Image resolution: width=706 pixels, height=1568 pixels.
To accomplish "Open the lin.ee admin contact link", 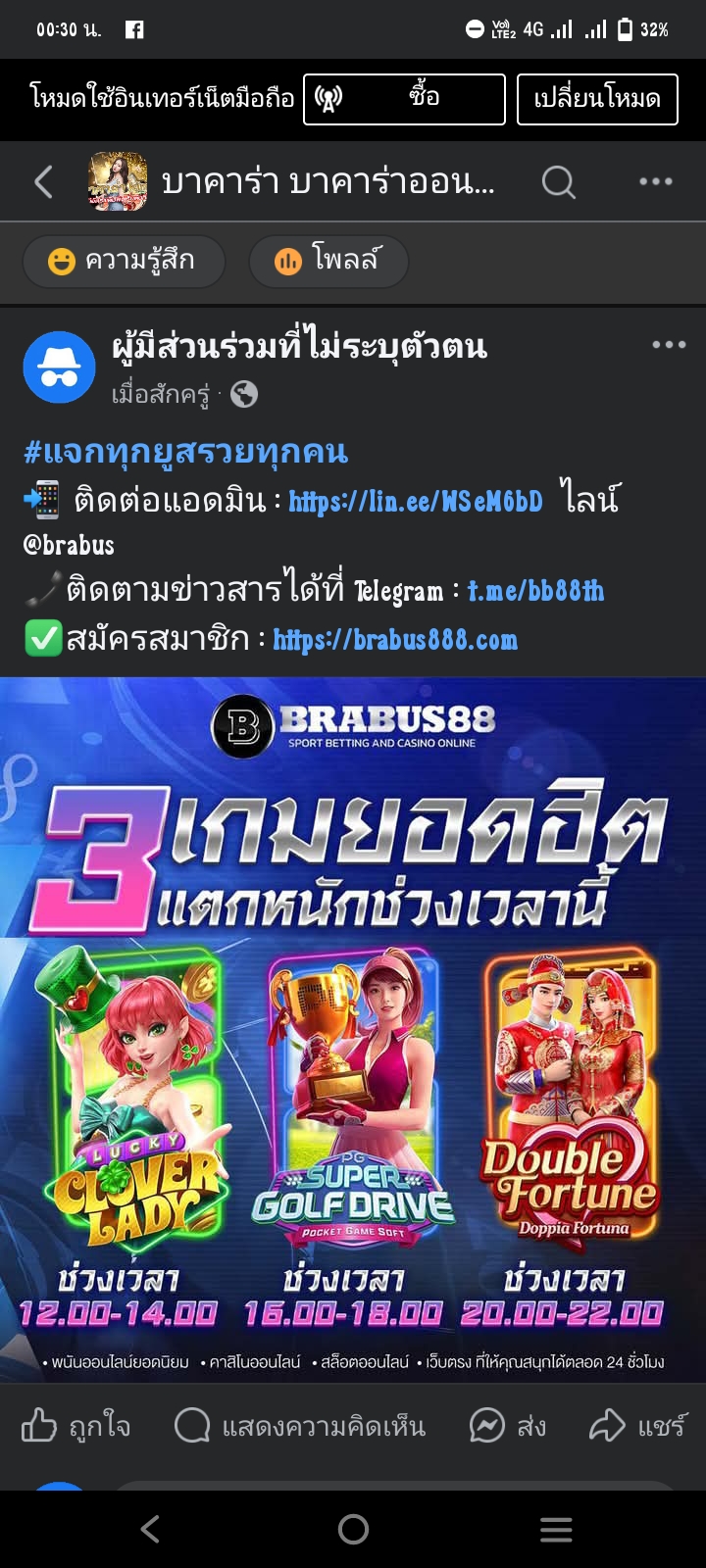I will pos(416,501).
